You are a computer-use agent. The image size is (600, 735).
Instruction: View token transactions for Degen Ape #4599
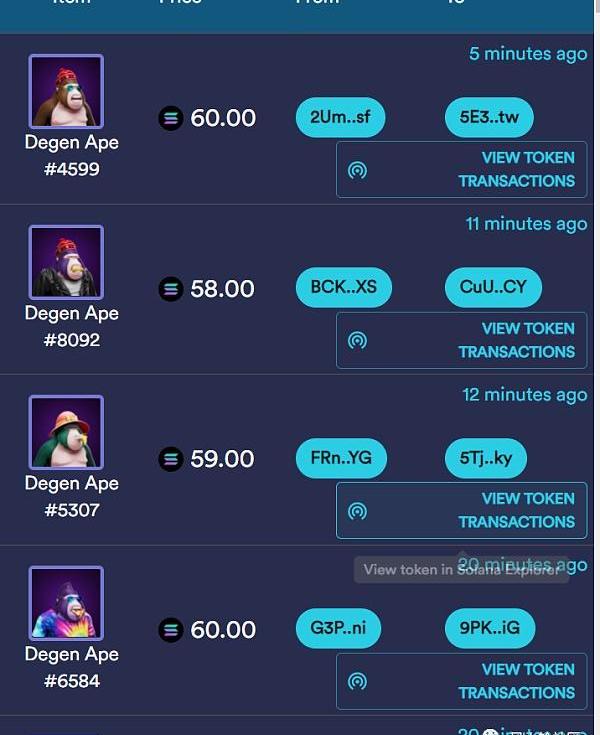point(461,169)
